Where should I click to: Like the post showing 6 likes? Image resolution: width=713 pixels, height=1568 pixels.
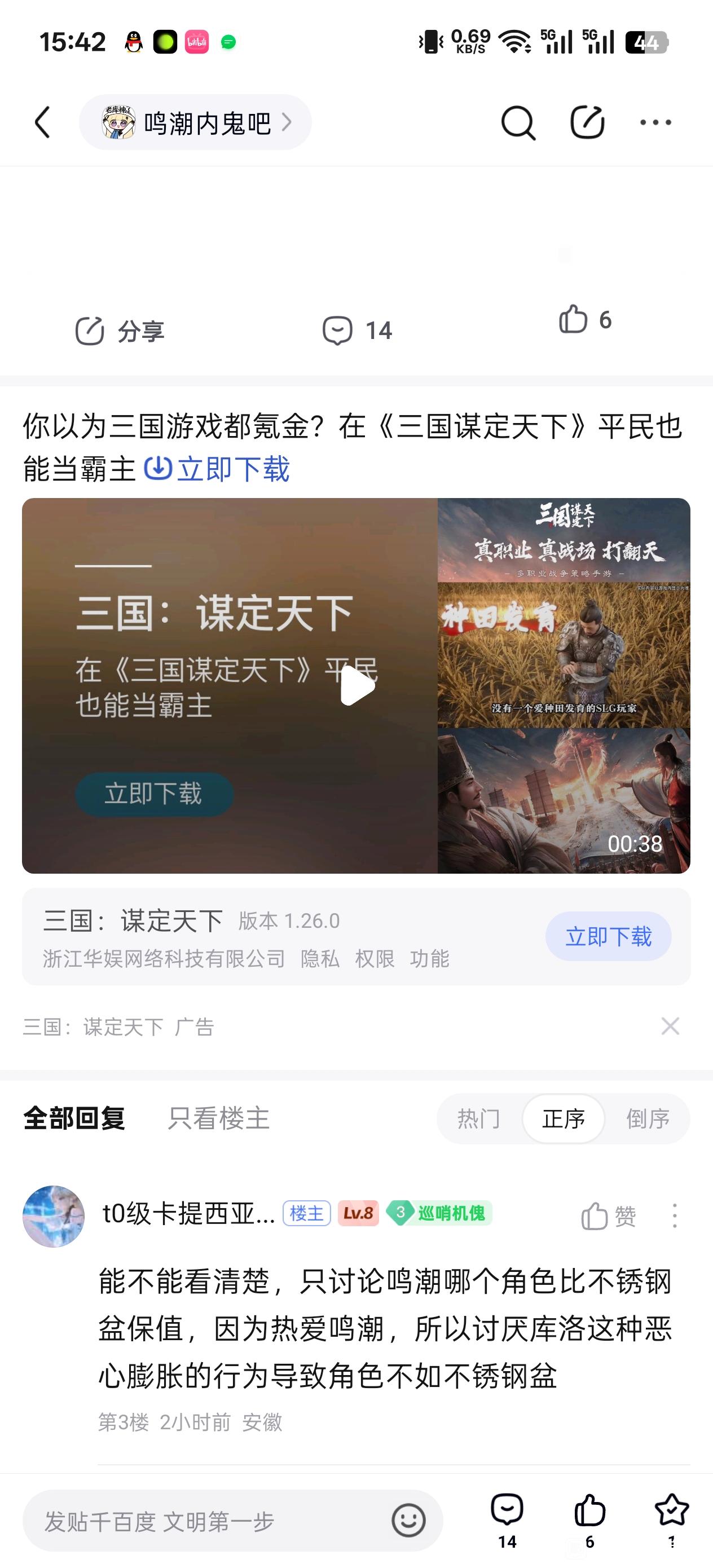[585, 320]
